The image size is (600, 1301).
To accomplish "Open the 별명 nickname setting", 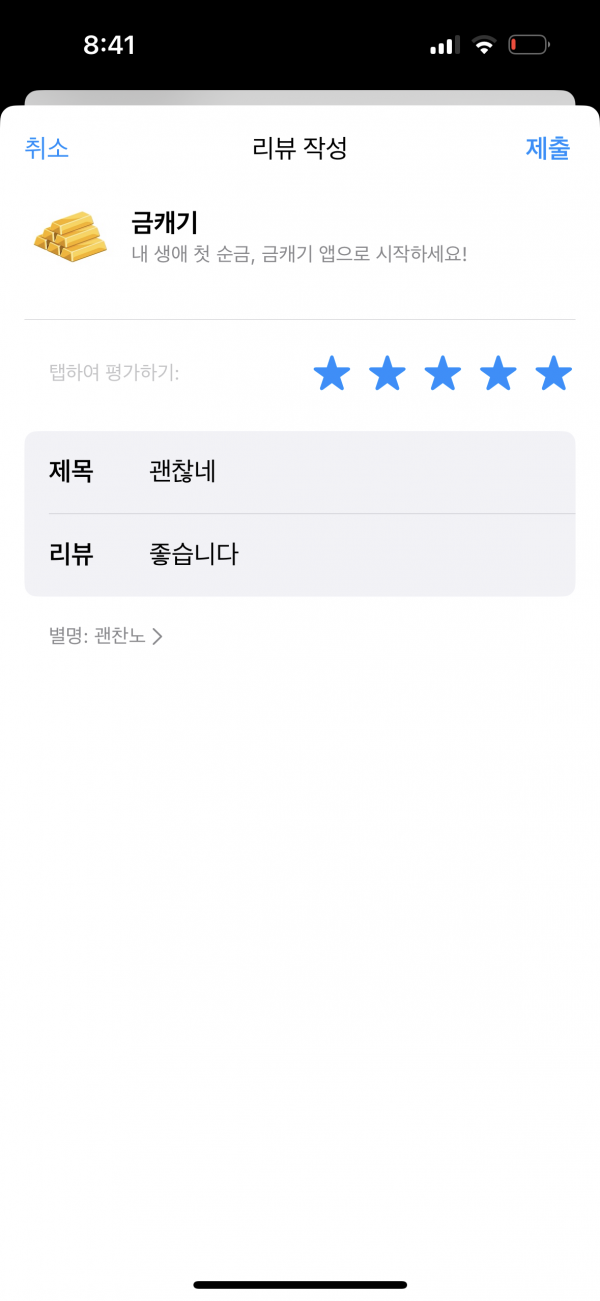I will [x=106, y=635].
